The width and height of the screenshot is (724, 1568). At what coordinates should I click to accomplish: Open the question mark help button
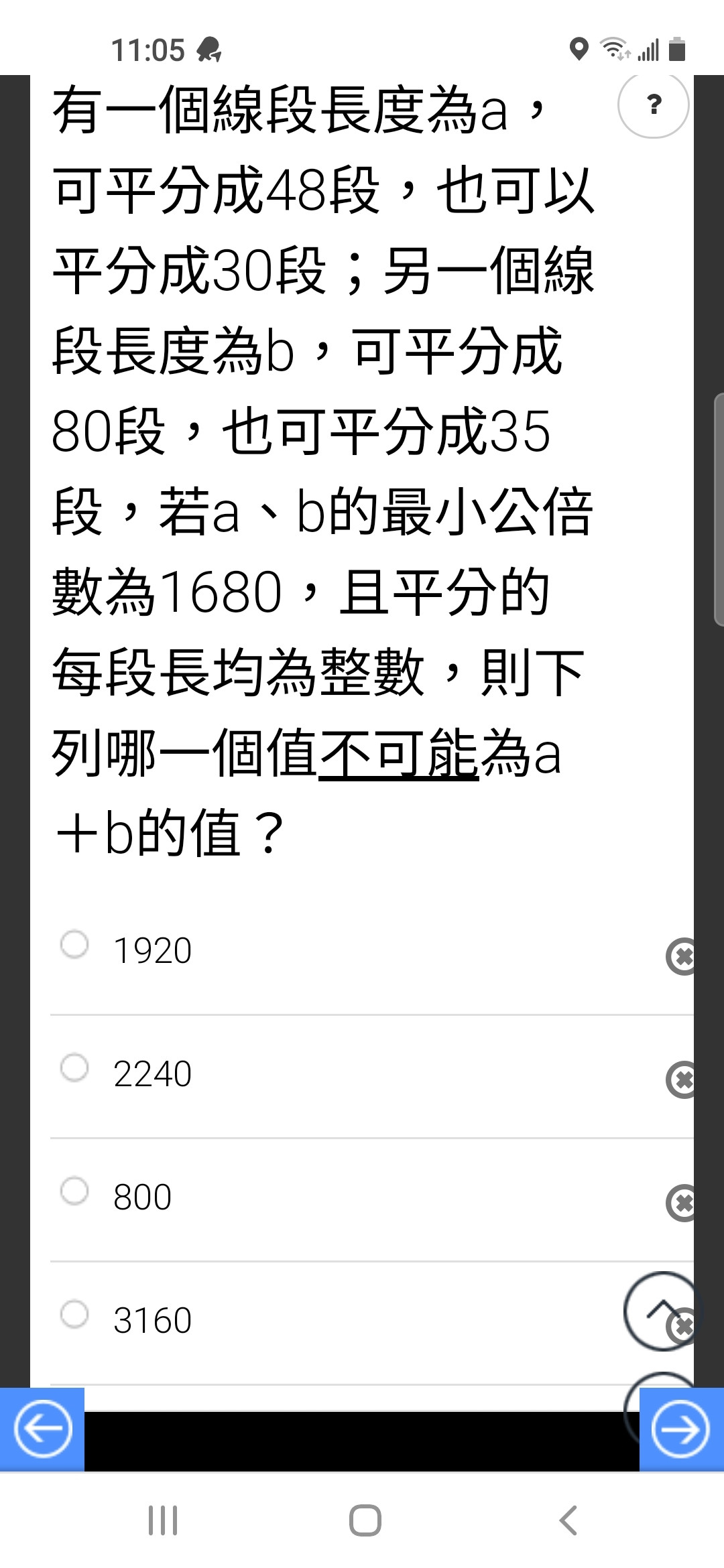tap(653, 104)
